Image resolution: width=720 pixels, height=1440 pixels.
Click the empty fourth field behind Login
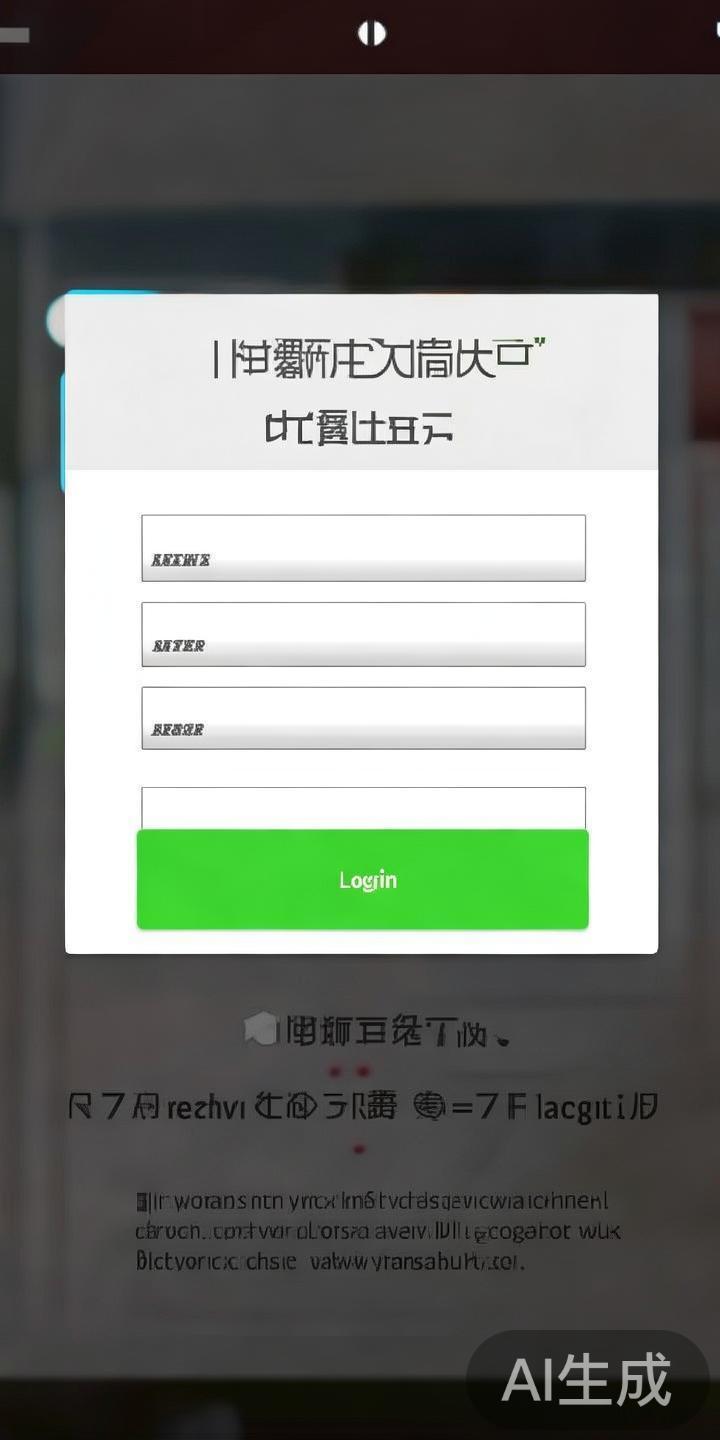click(x=362, y=805)
